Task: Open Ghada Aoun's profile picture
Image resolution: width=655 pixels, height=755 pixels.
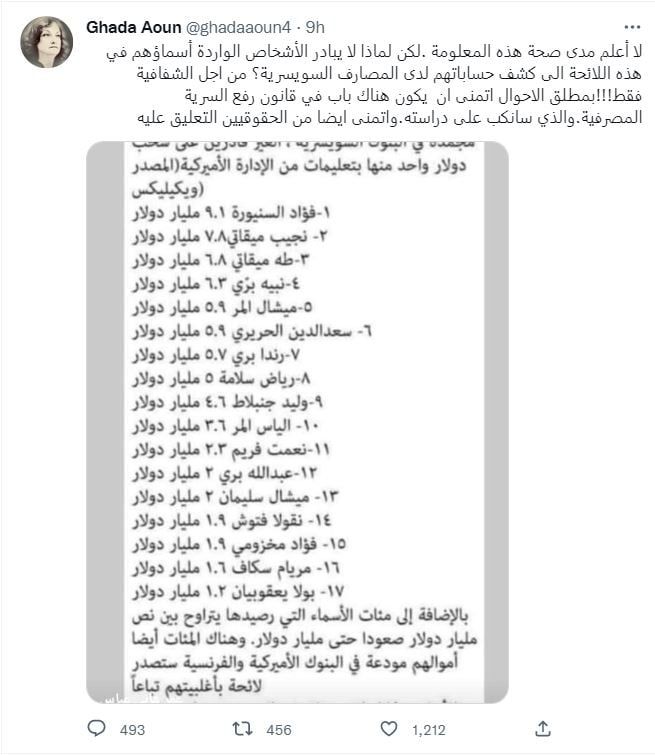Action: [x=46, y=42]
